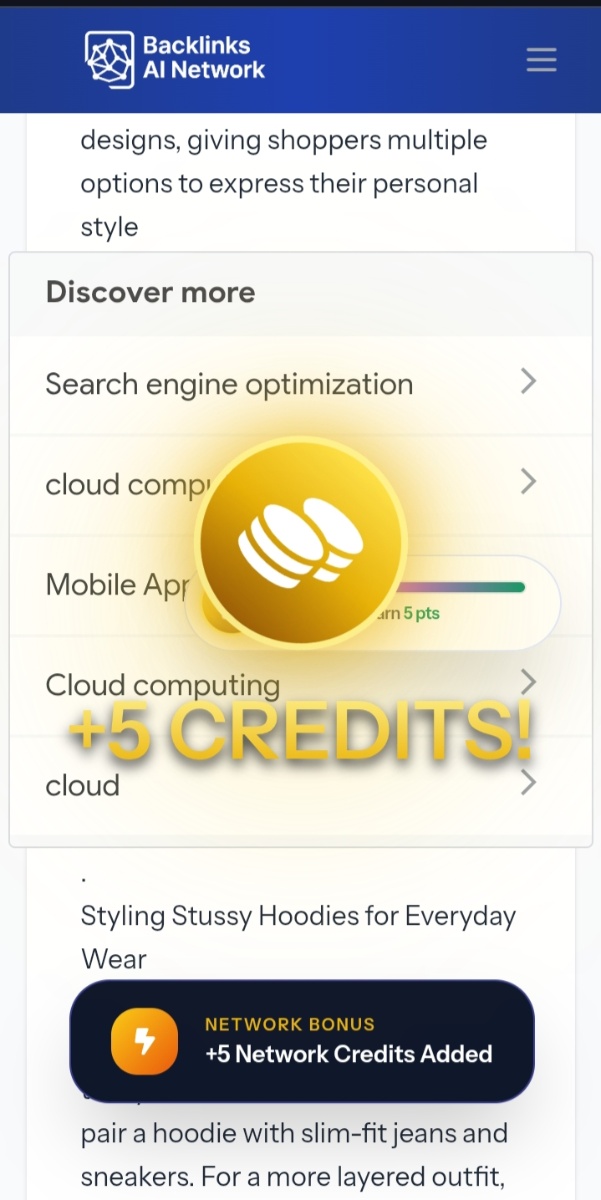Open the Search engine optimization suggestion
The width and height of the screenshot is (601, 1200).
(x=229, y=384)
